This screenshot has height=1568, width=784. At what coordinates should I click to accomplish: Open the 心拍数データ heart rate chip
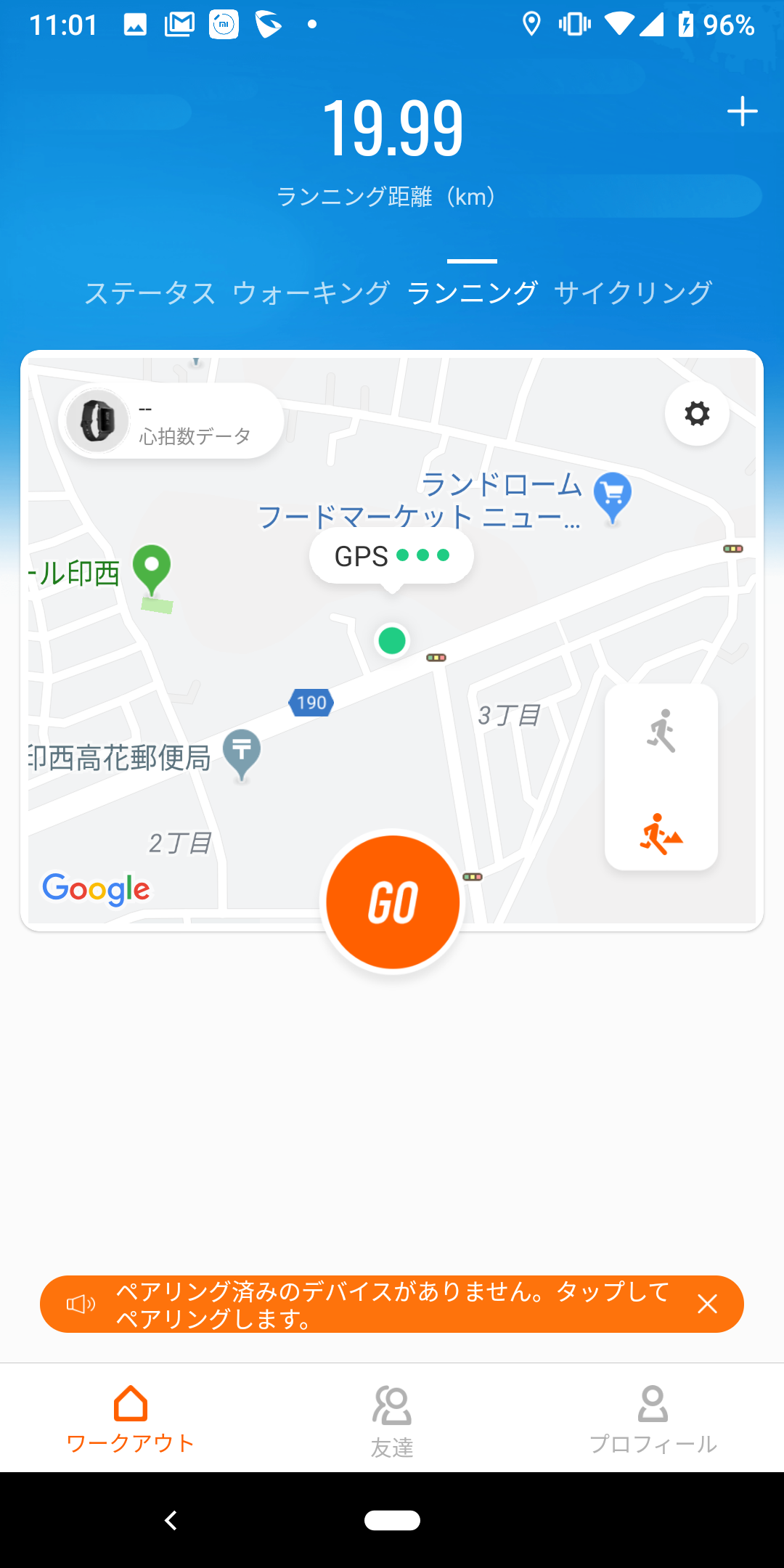point(171,421)
